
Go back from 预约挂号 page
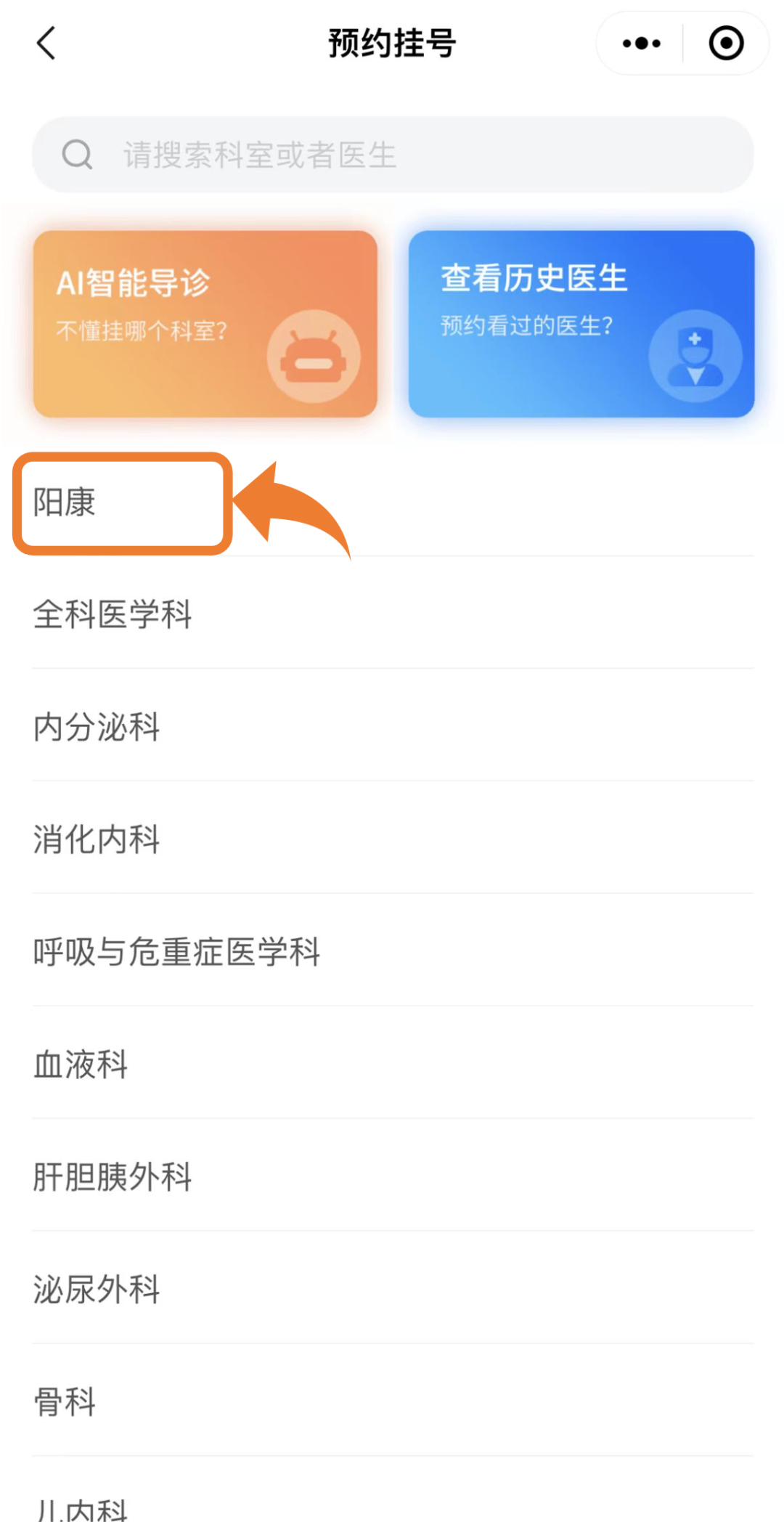point(46,43)
